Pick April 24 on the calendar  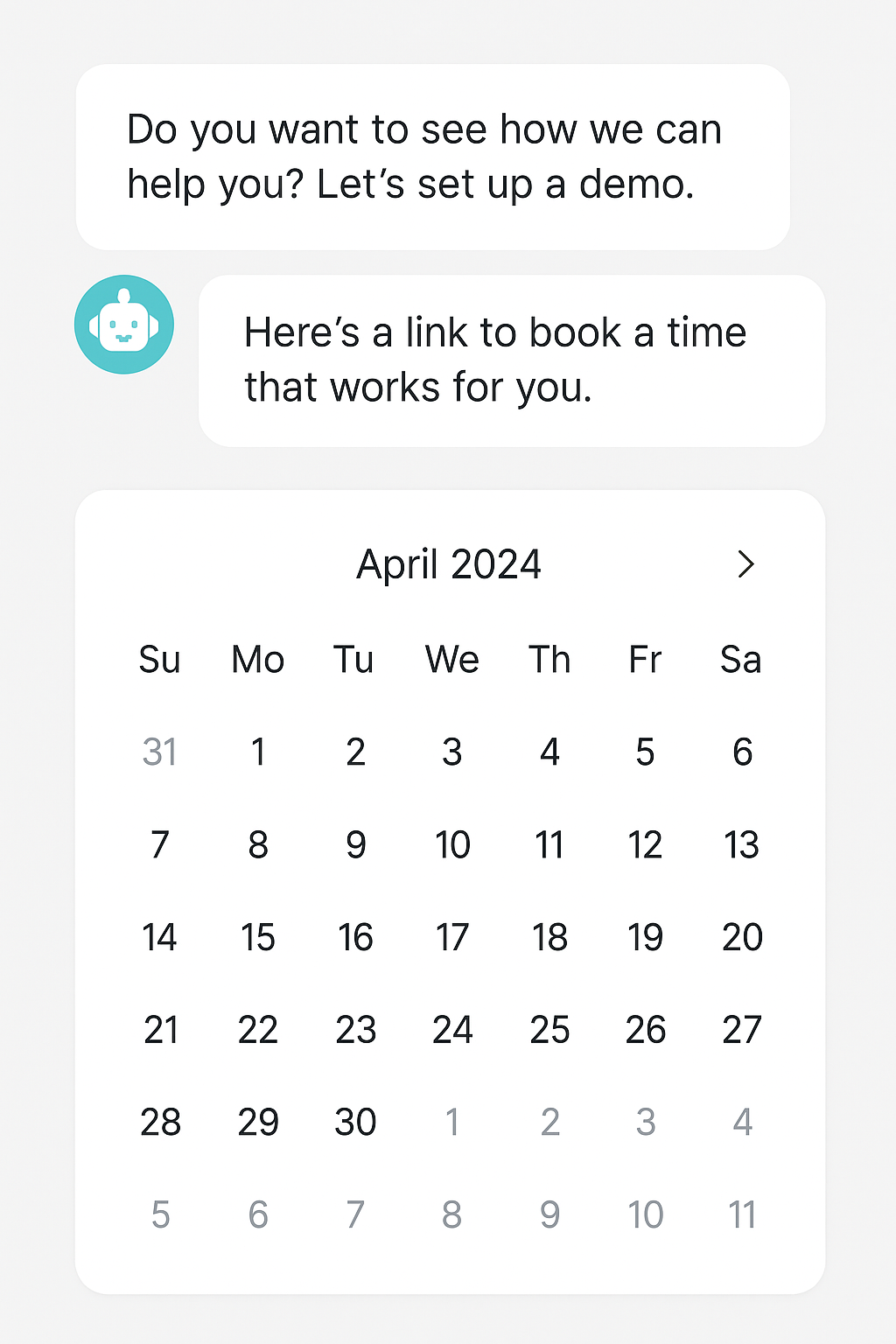[x=452, y=1030]
